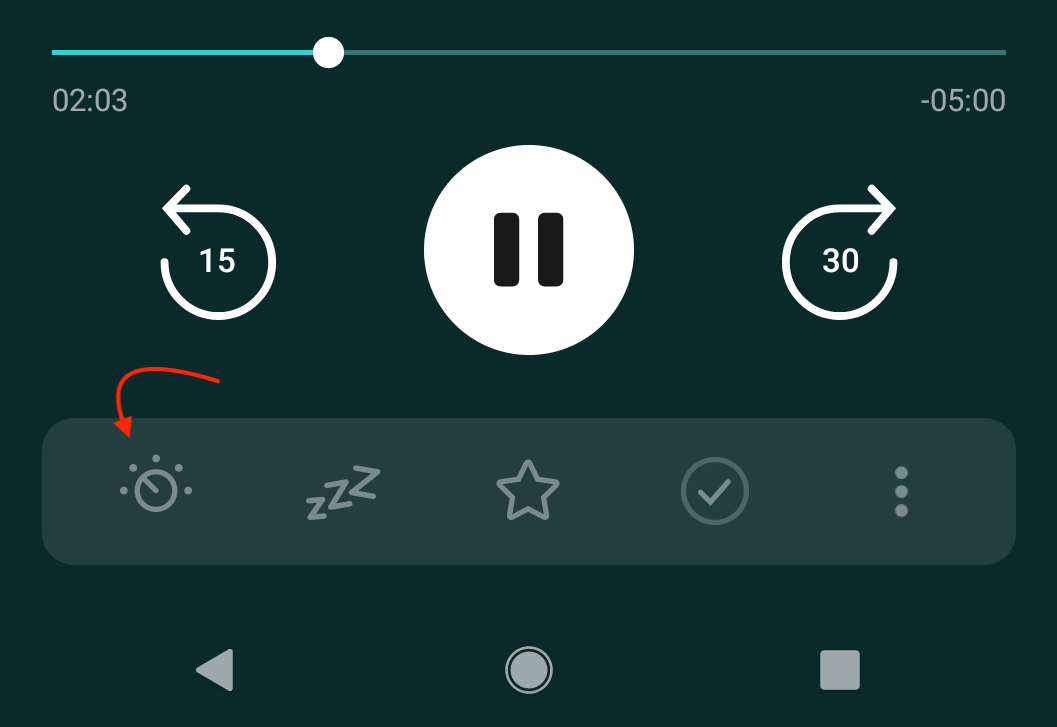Viewport: 1057px width, 727px height.
Task: Open the sleep timer
Action: click(343, 491)
